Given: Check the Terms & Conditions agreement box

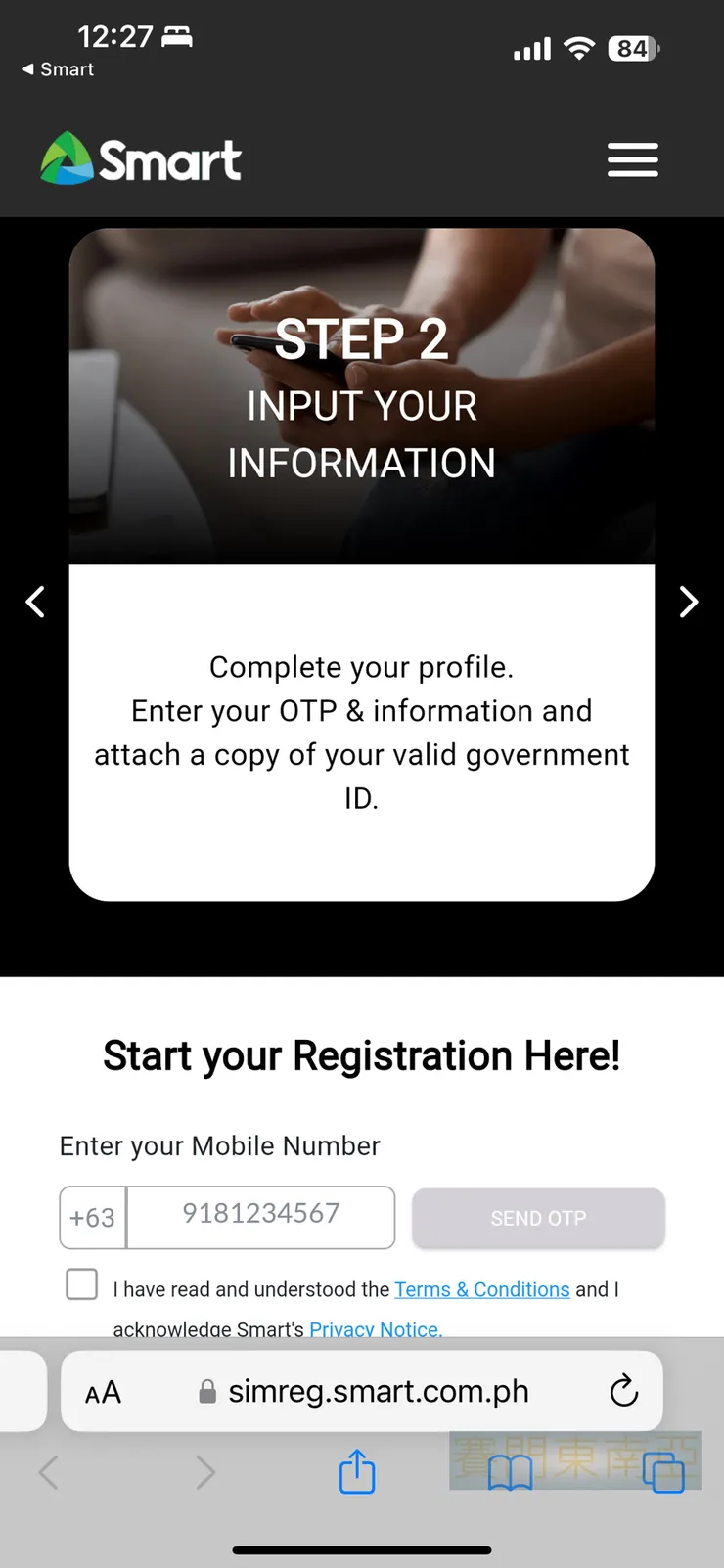Looking at the screenshot, I should point(82,1283).
